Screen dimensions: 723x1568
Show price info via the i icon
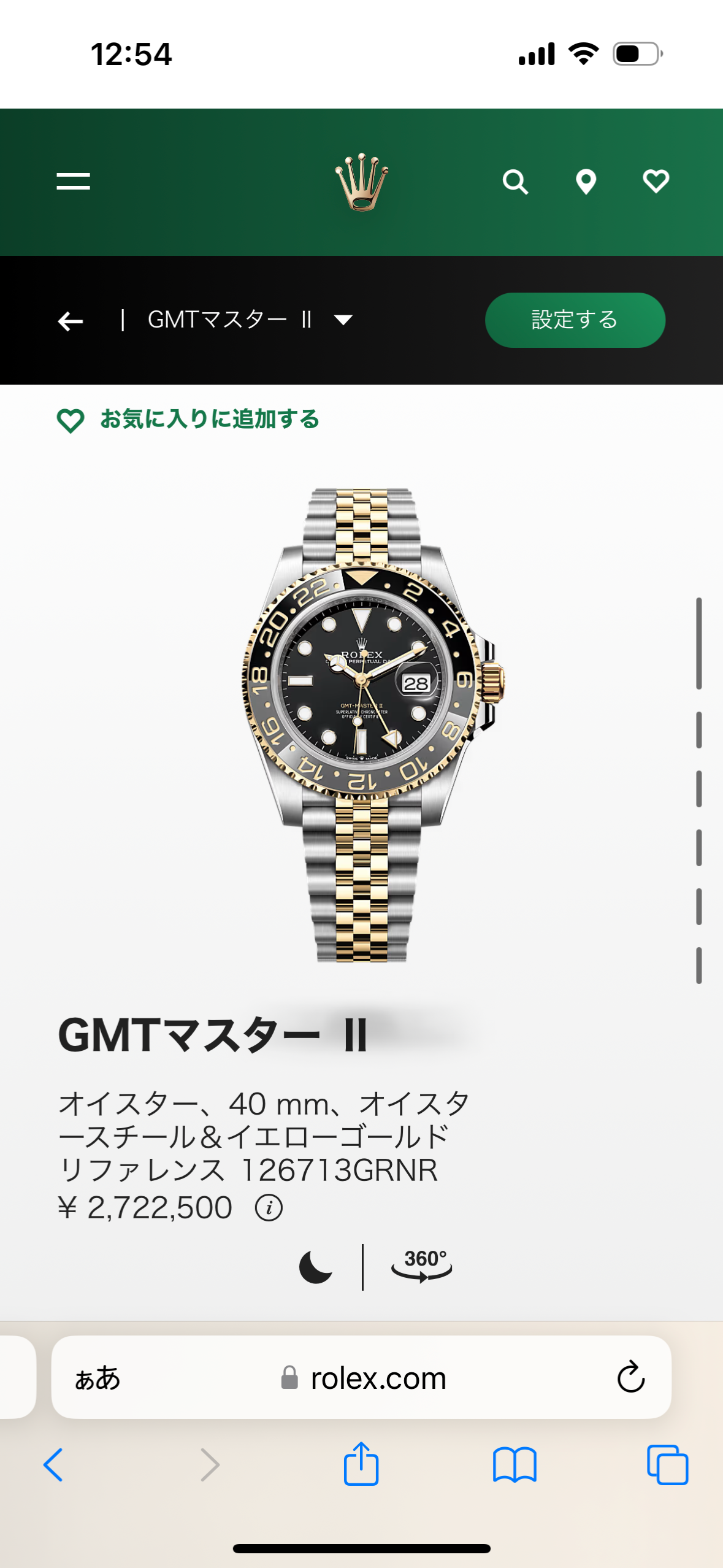click(x=269, y=1208)
